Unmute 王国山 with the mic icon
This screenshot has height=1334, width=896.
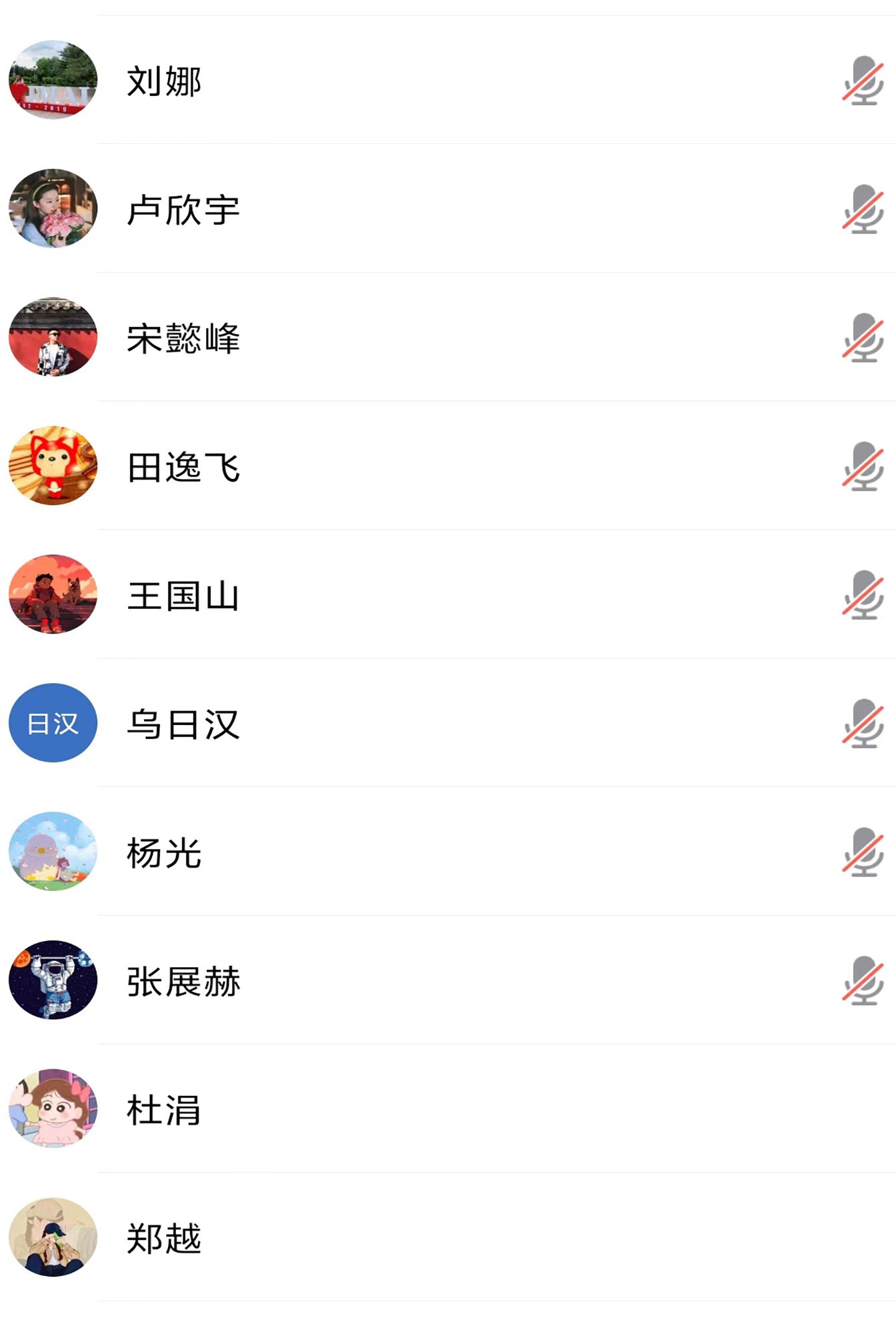pyautogui.click(x=863, y=596)
